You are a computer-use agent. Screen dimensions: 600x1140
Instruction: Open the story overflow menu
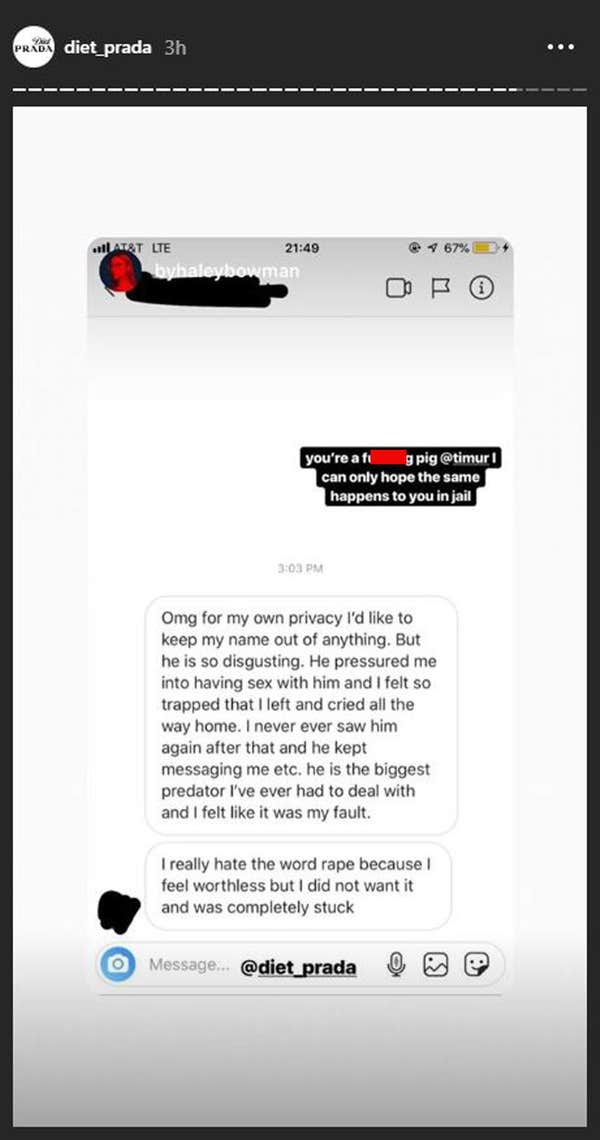click(562, 47)
